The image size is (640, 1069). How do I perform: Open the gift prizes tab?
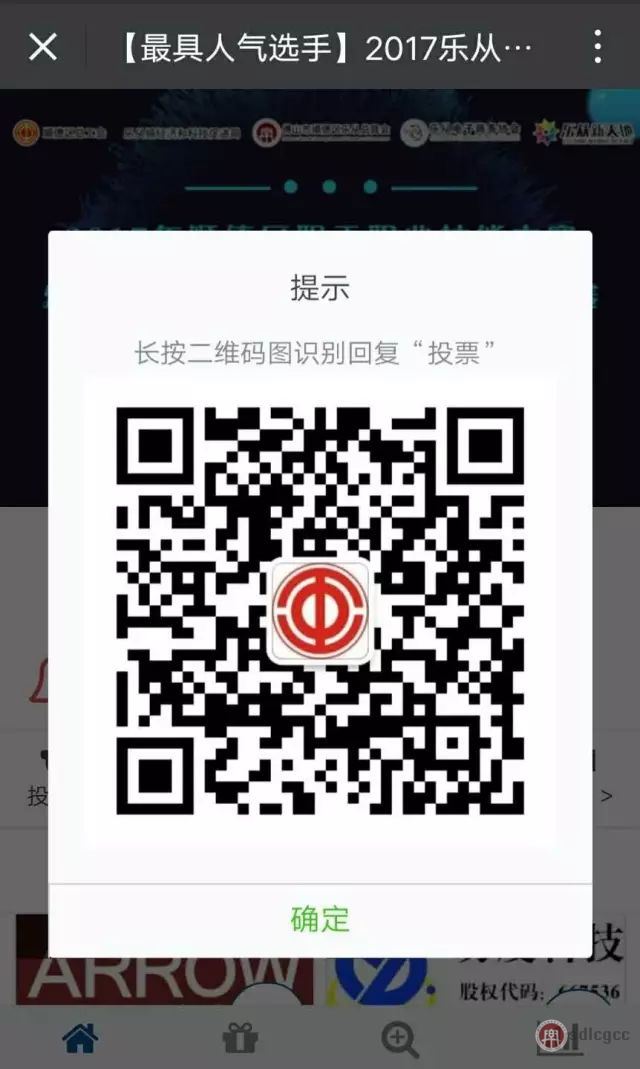click(x=240, y=1039)
